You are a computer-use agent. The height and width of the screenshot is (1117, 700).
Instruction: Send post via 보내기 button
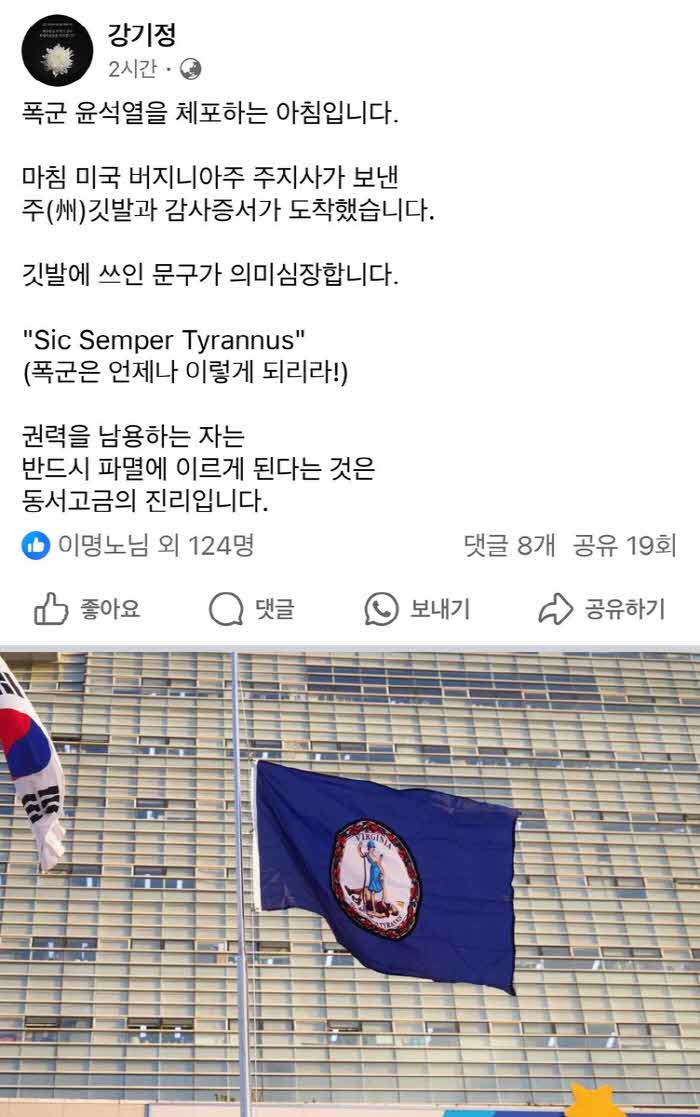pyautogui.click(x=417, y=608)
